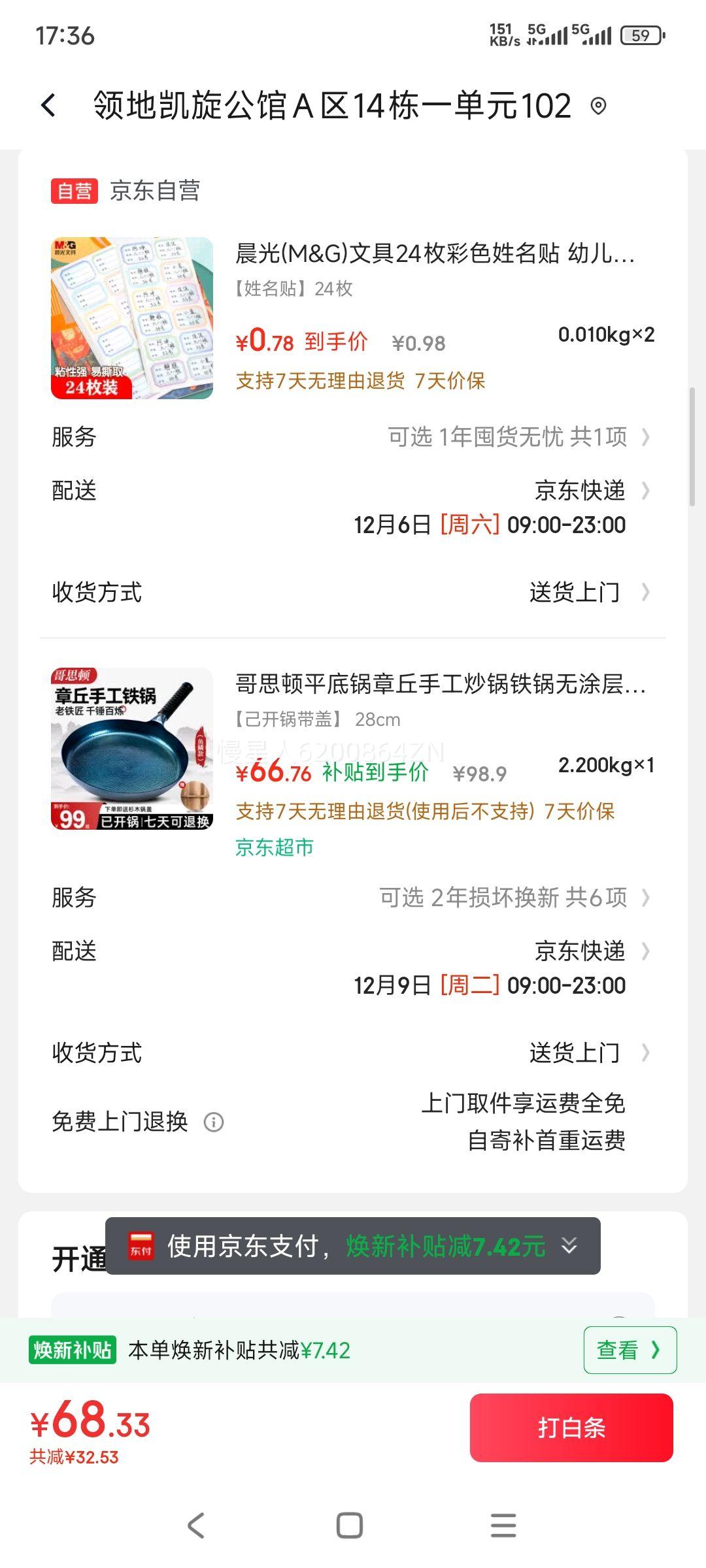
Task: Go back from the order confirmation page
Action: [49, 105]
